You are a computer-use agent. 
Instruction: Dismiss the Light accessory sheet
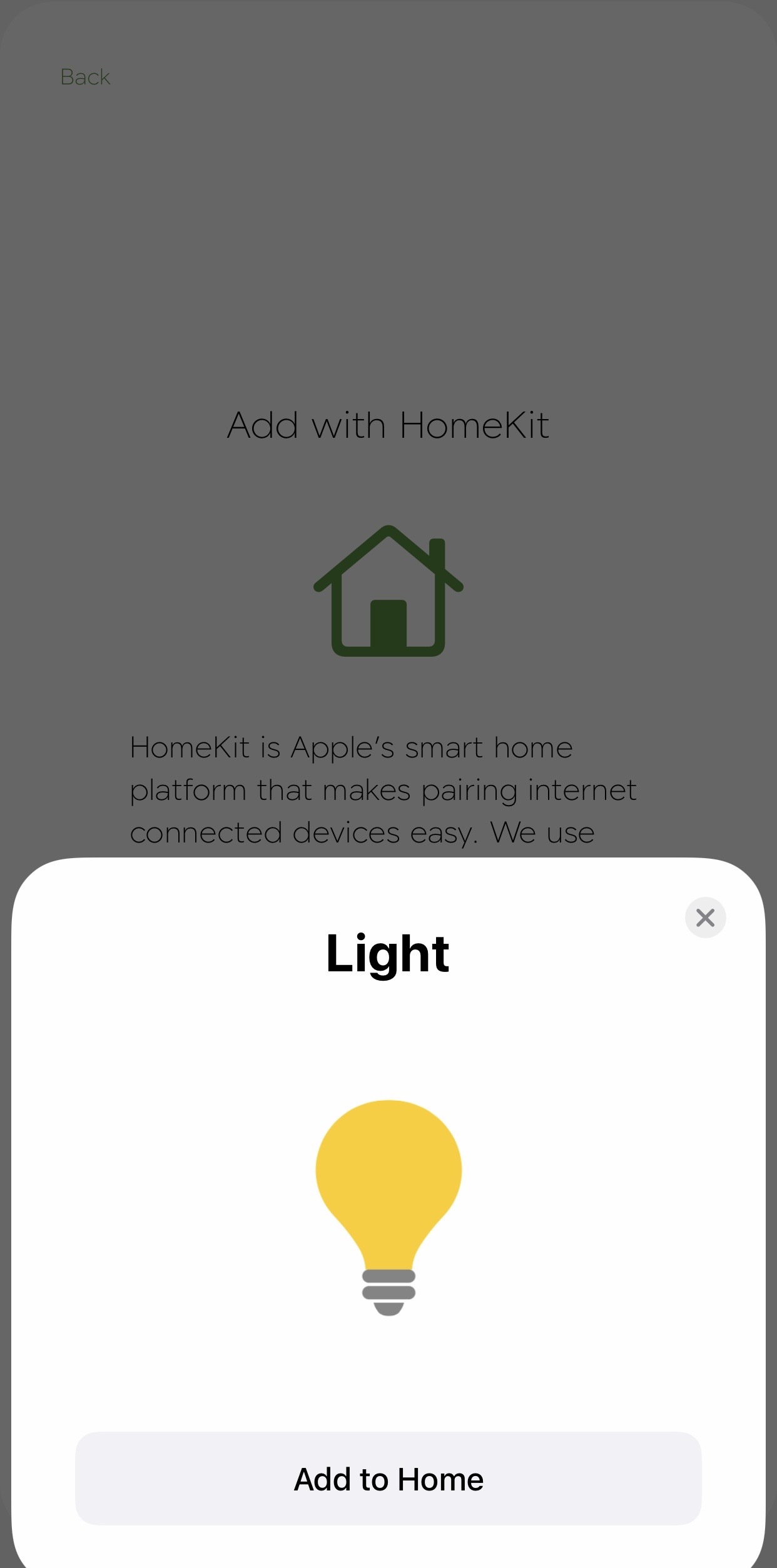[705, 918]
